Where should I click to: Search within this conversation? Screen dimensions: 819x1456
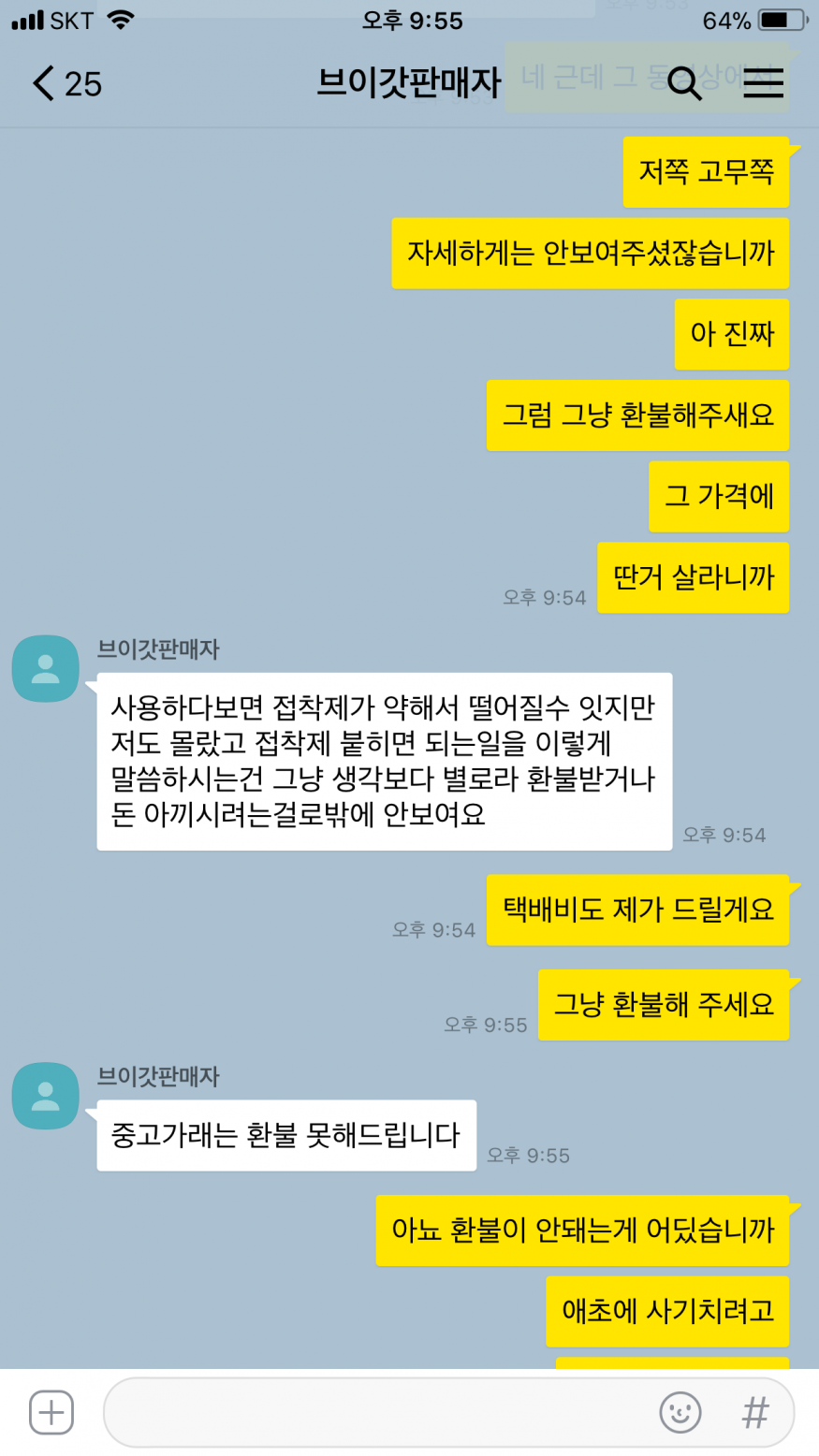pyautogui.click(x=685, y=84)
